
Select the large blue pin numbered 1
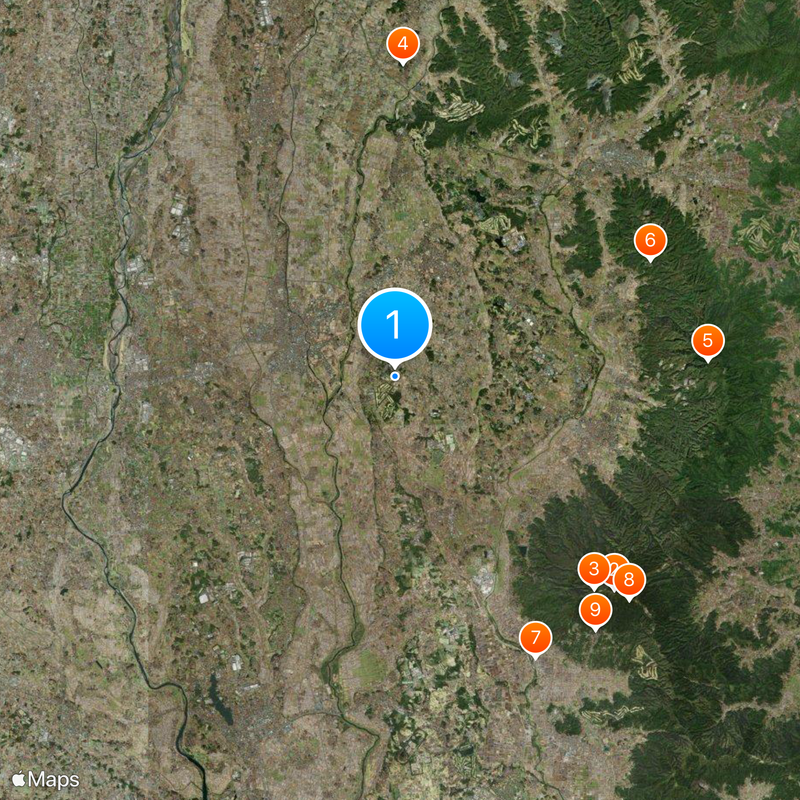pyautogui.click(x=395, y=324)
